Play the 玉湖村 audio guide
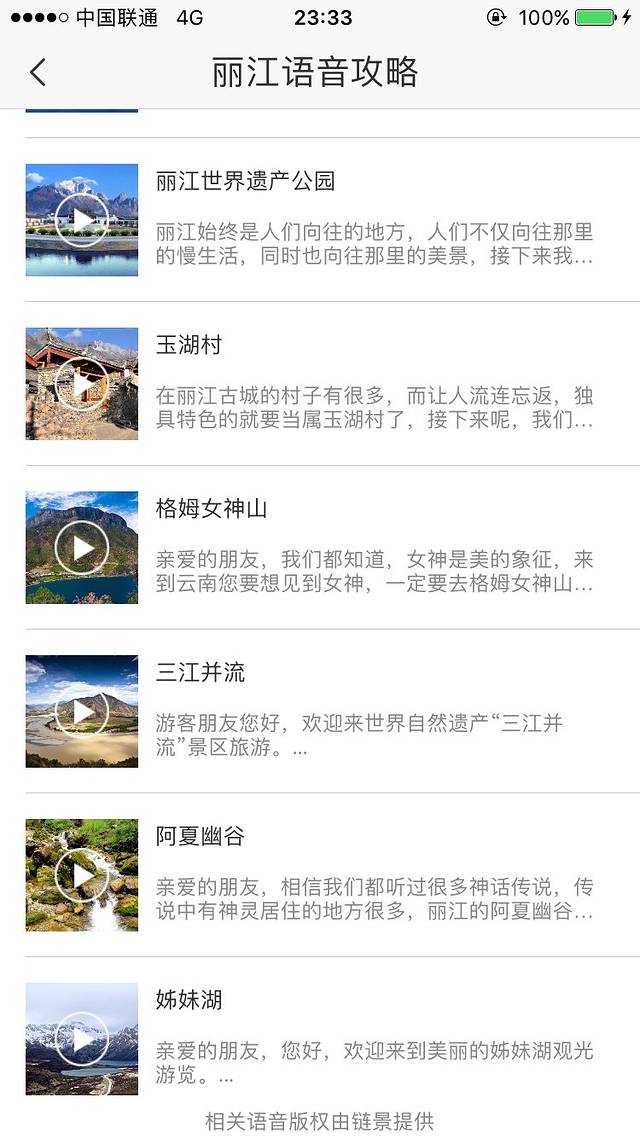Image resolution: width=640 pixels, height=1138 pixels. tap(82, 384)
